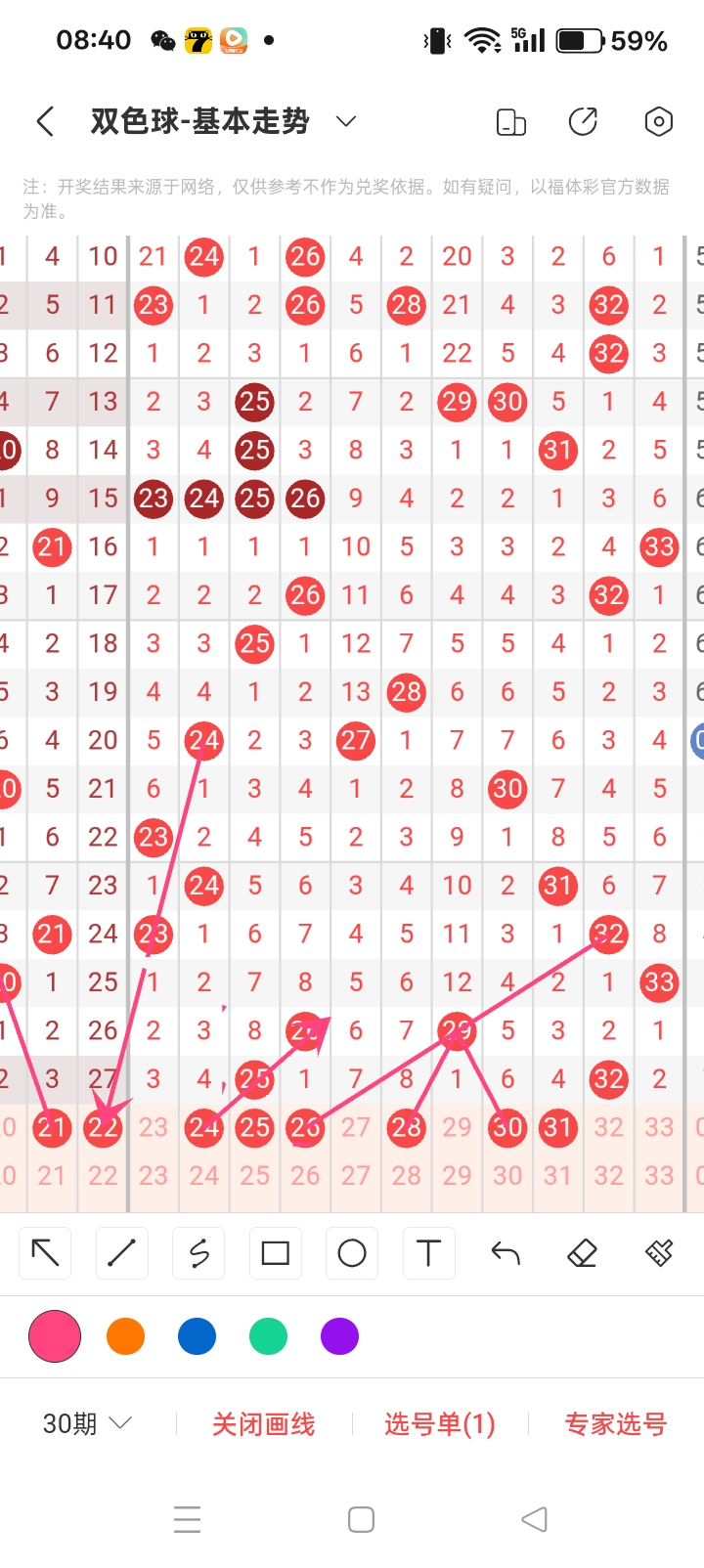Undo the last drawn line
Screen dimensions: 704x1568
pos(505,1253)
